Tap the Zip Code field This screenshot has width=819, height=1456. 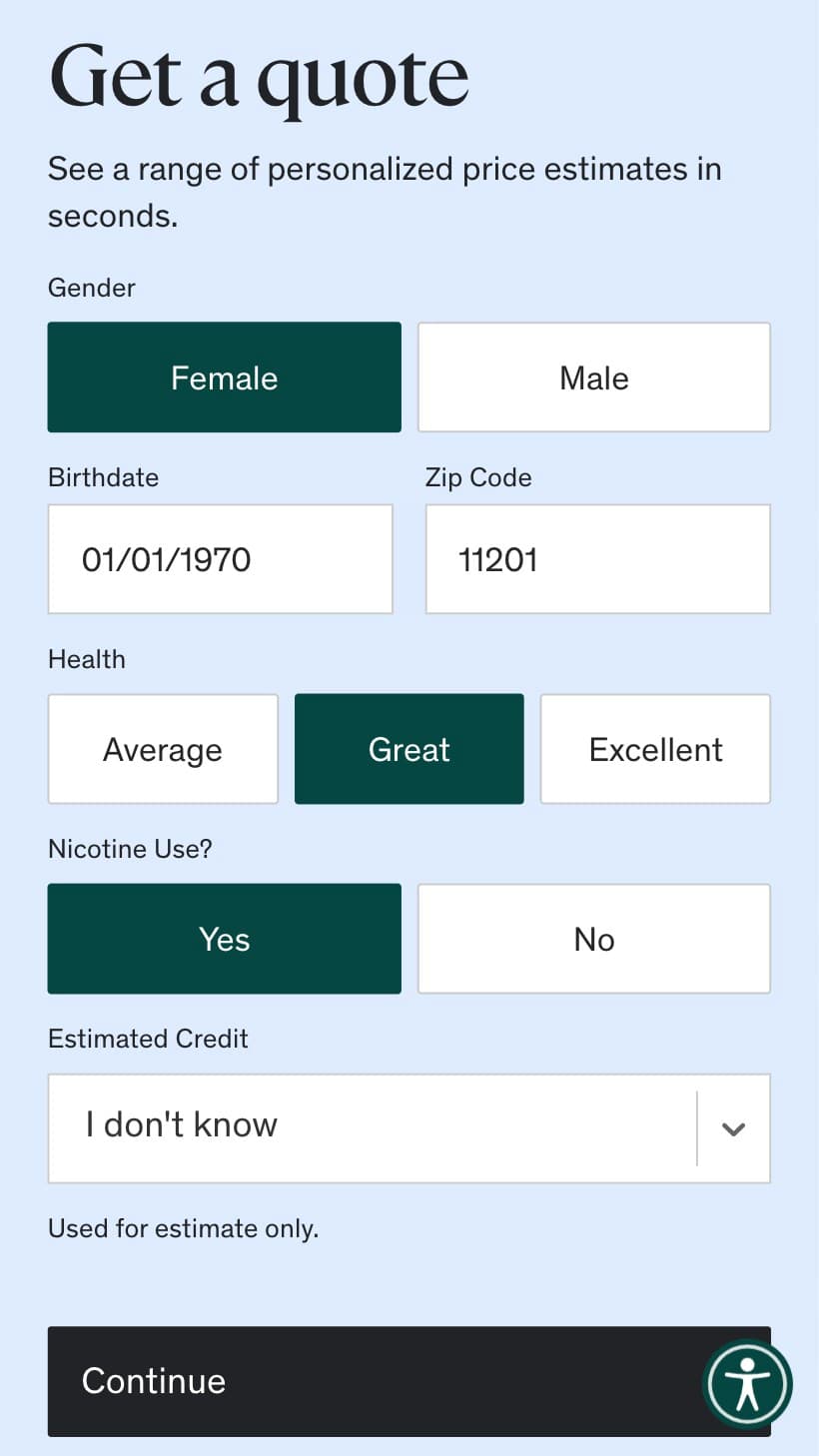(x=598, y=559)
